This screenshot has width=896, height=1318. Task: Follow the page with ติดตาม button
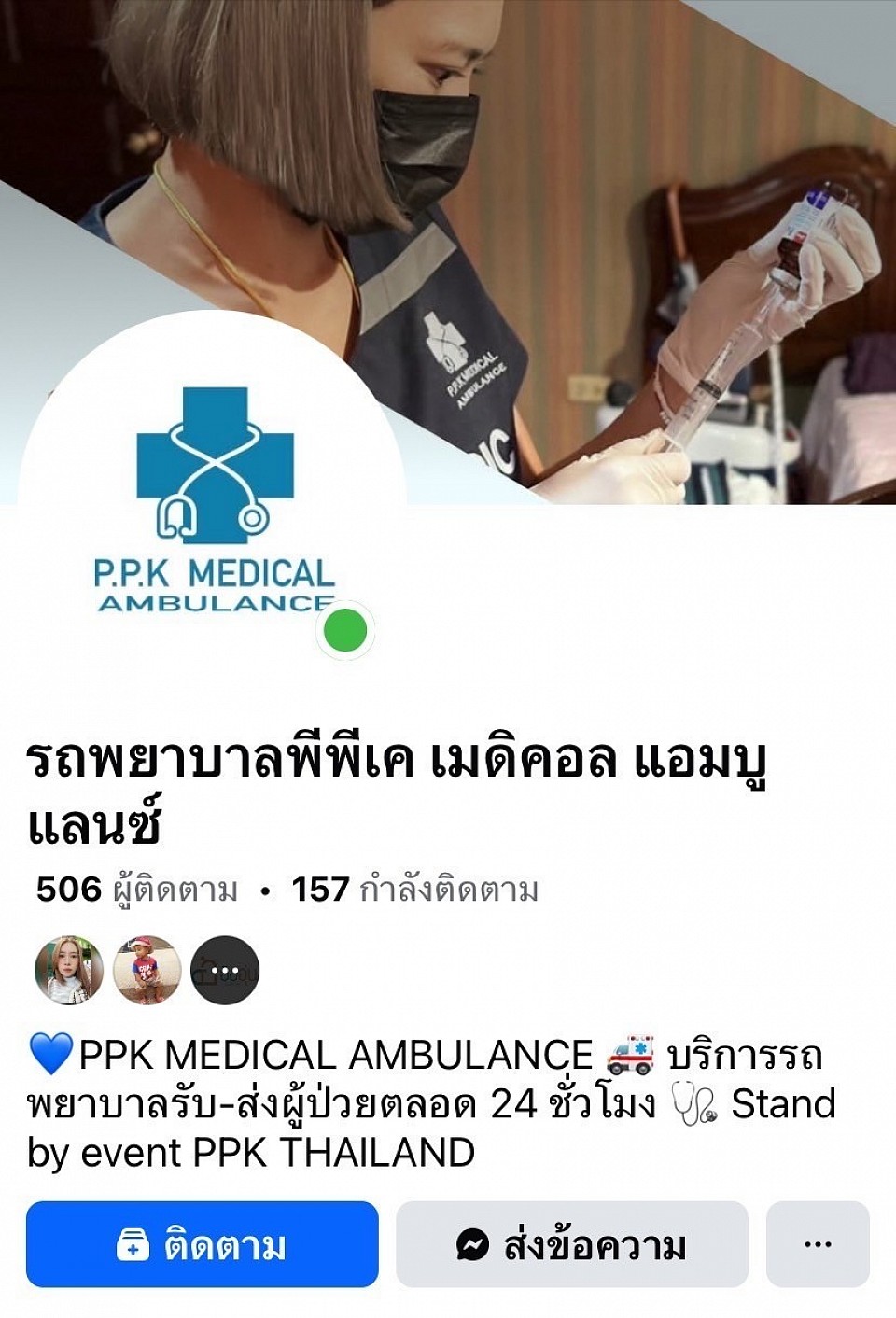(202, 1244)
